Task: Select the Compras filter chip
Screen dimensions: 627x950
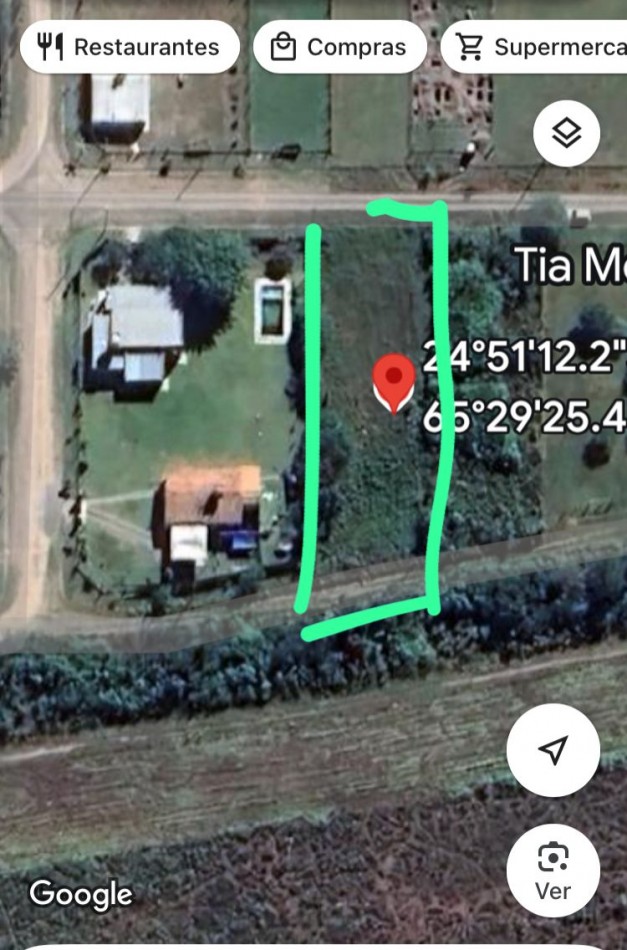Action: pos(340,47)
